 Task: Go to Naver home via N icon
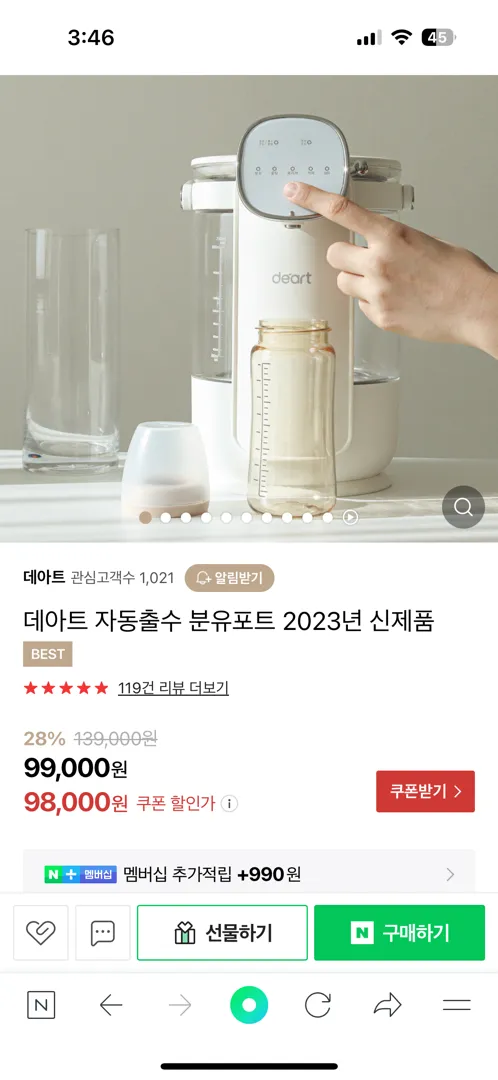point(41,1006)
